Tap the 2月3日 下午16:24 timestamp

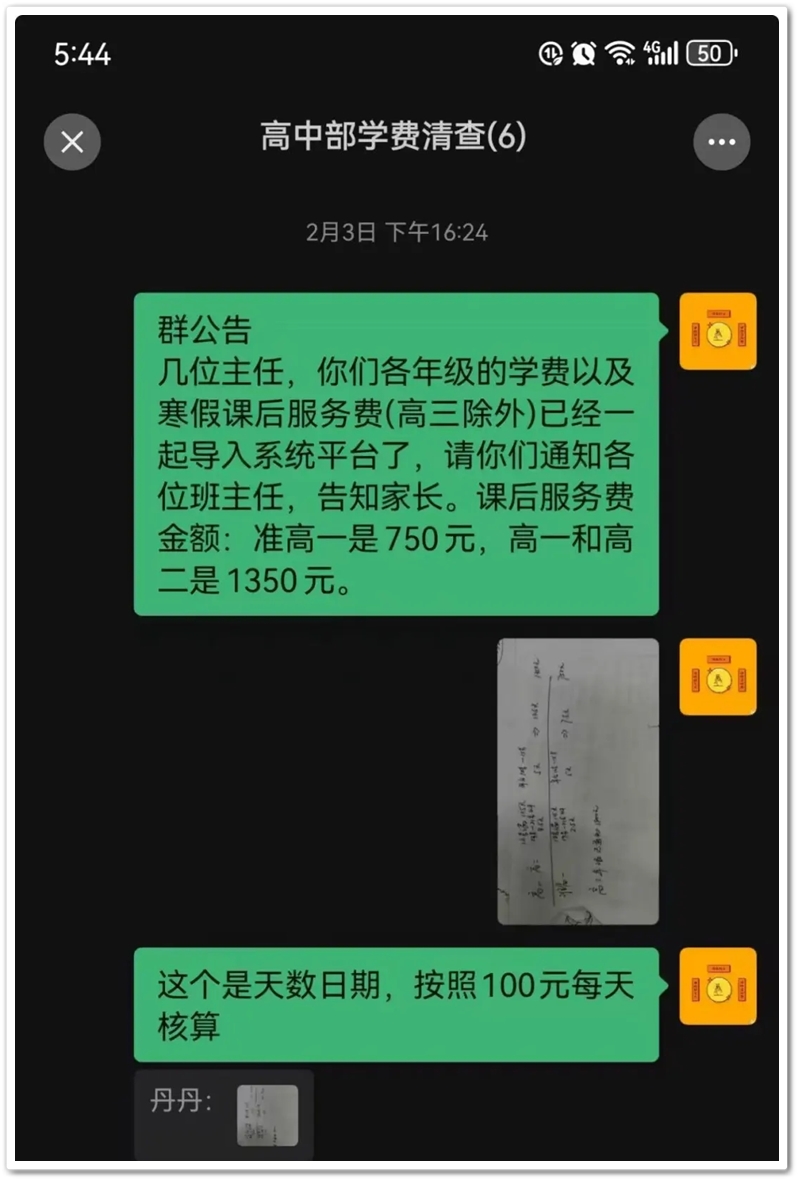coord(398,232)
